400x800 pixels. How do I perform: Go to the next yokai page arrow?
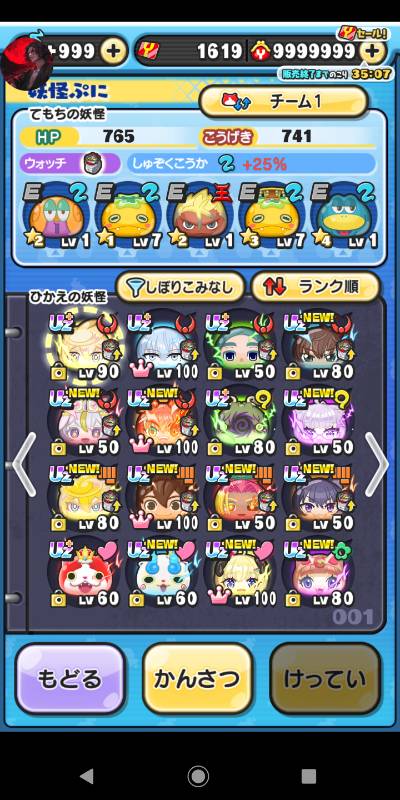(377, 464)
